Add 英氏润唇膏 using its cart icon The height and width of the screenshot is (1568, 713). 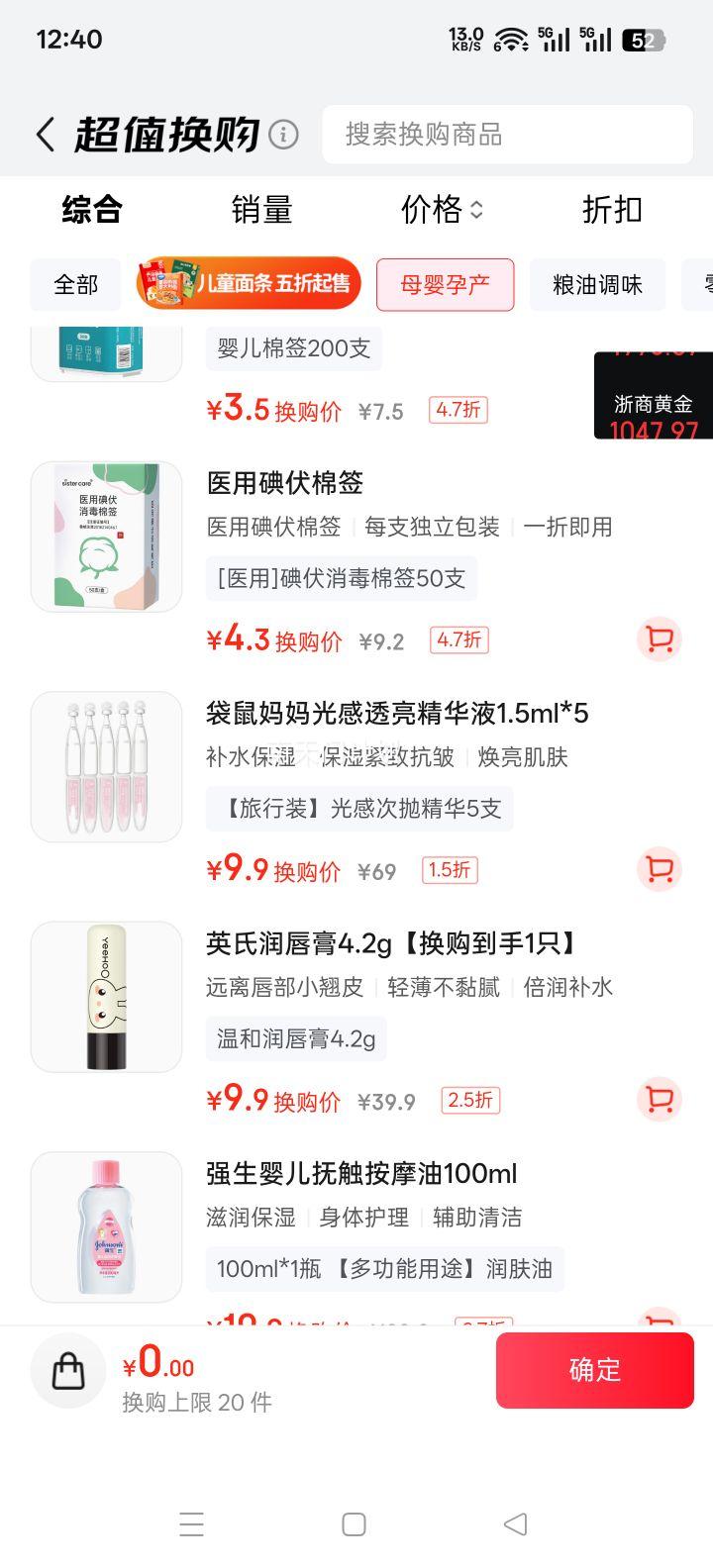[x=659, y=1100]
